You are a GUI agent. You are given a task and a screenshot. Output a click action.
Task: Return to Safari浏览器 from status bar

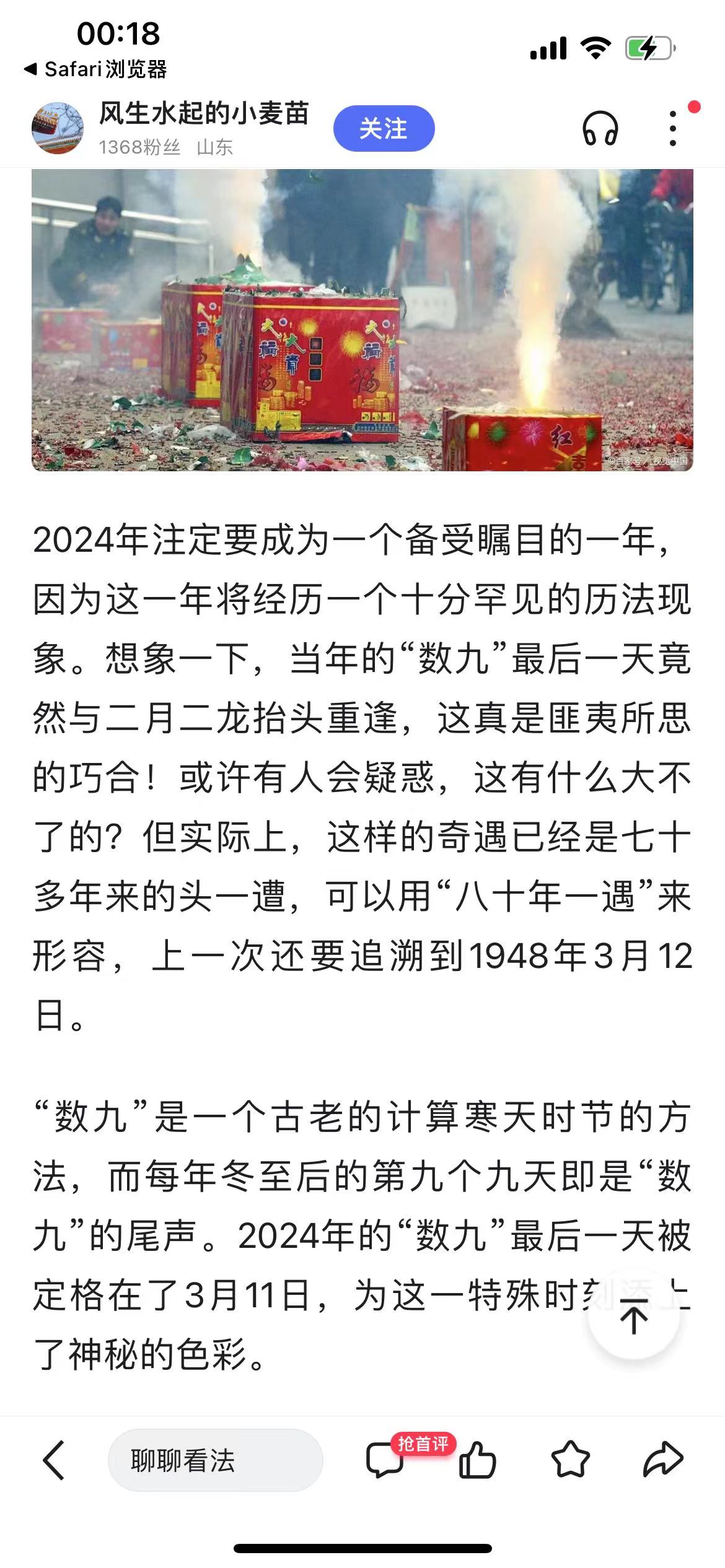tap(96, 69)
